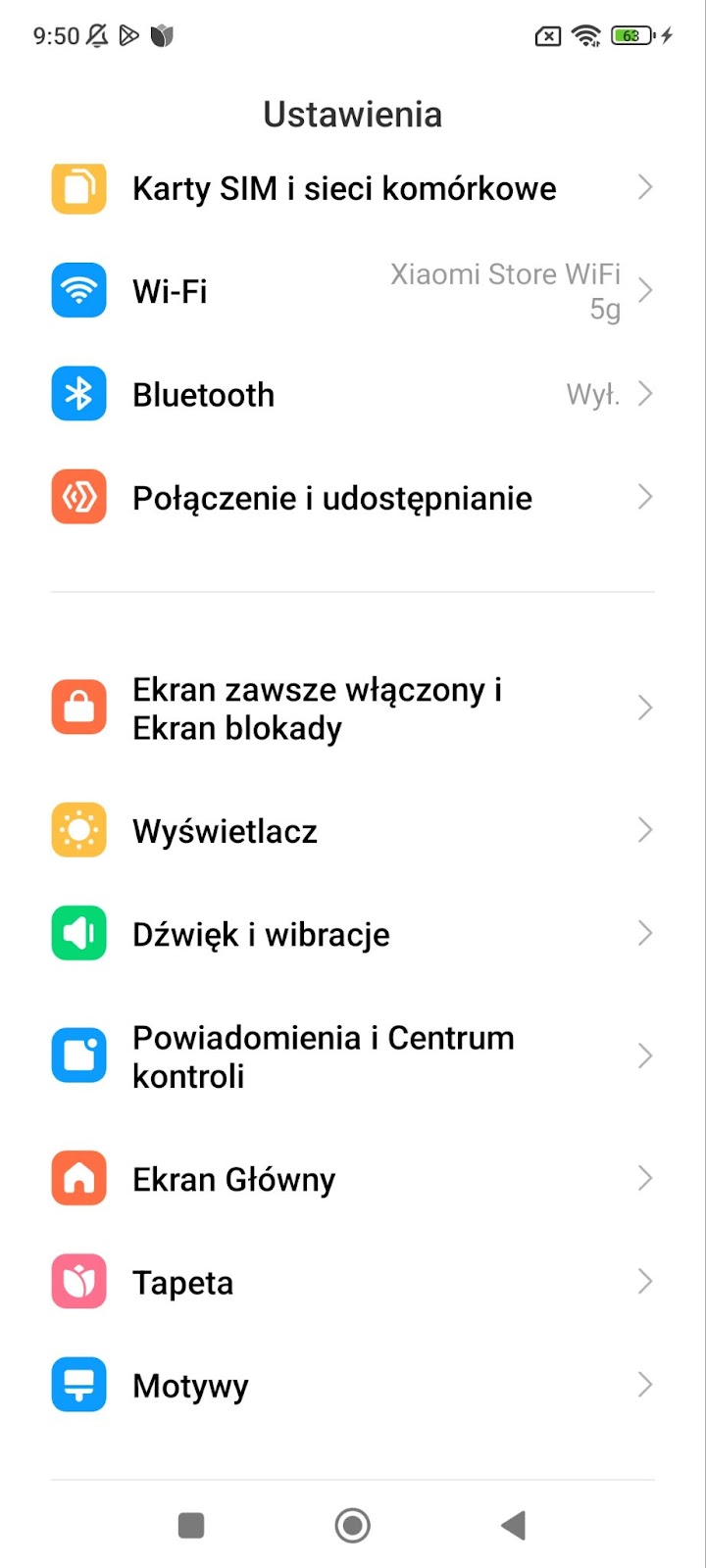Expand the Bluetooth row chevron

point(646,393)
